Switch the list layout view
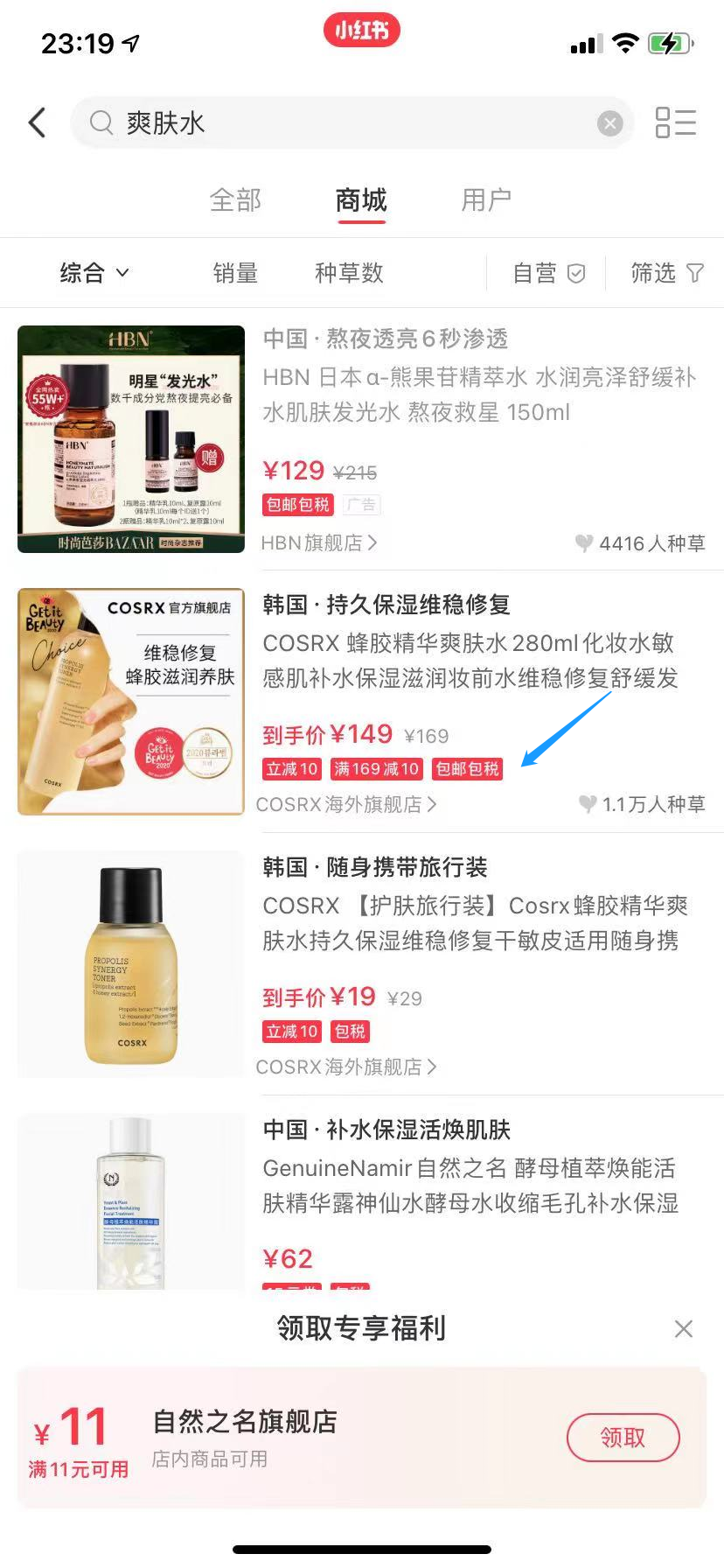The image size is (724, 1568). 675,122
